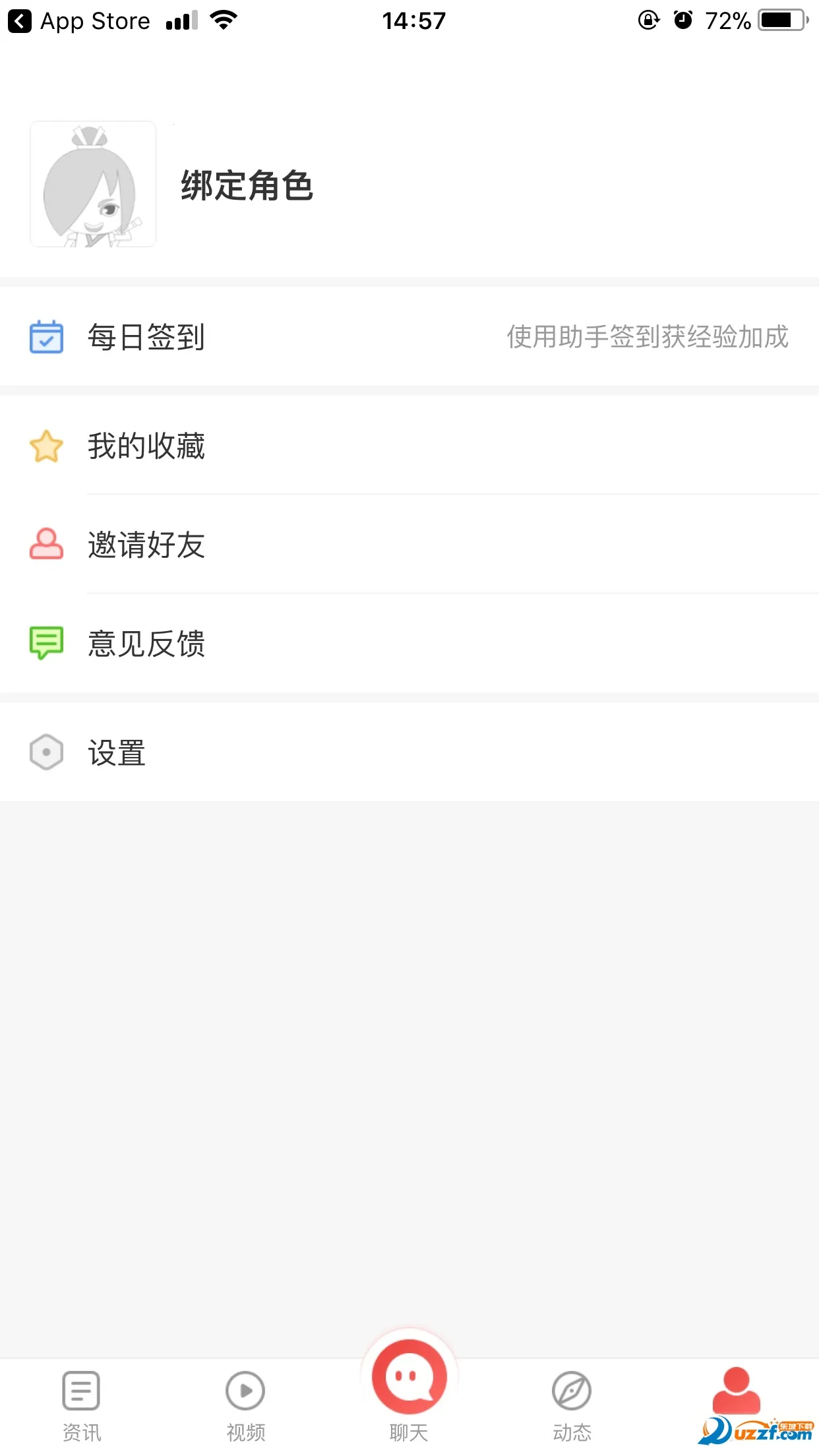Viewport: 819px width, 1456px height.
Task: Tap the gray profile avatar
Action: click(93, 184)
